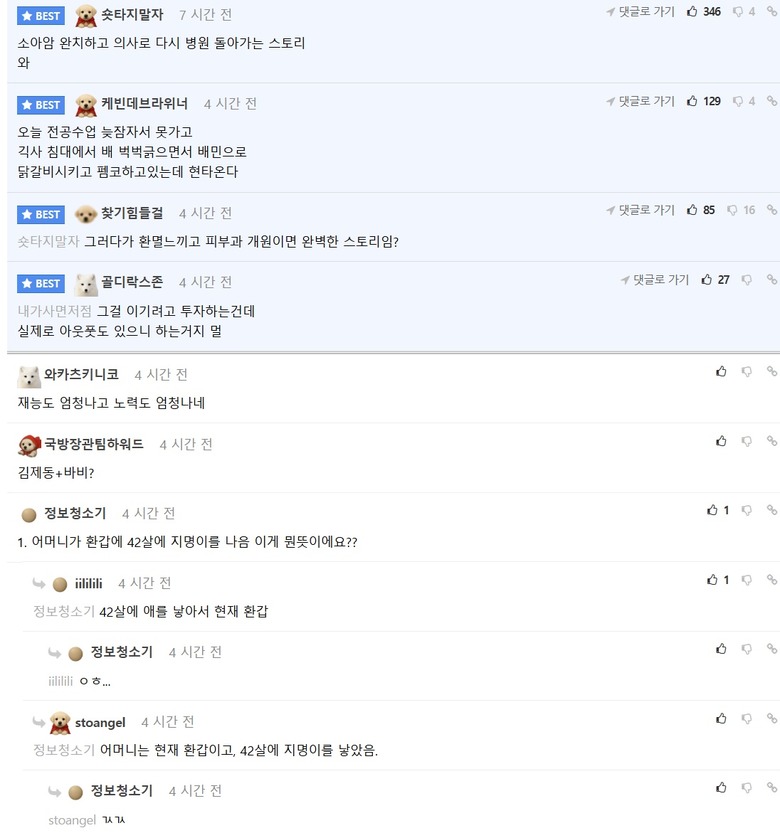The image size is (780, 833).
Task: Jump to 케빈데브라위너's original comment via 댓글로 가기
Action: point(640,101)
